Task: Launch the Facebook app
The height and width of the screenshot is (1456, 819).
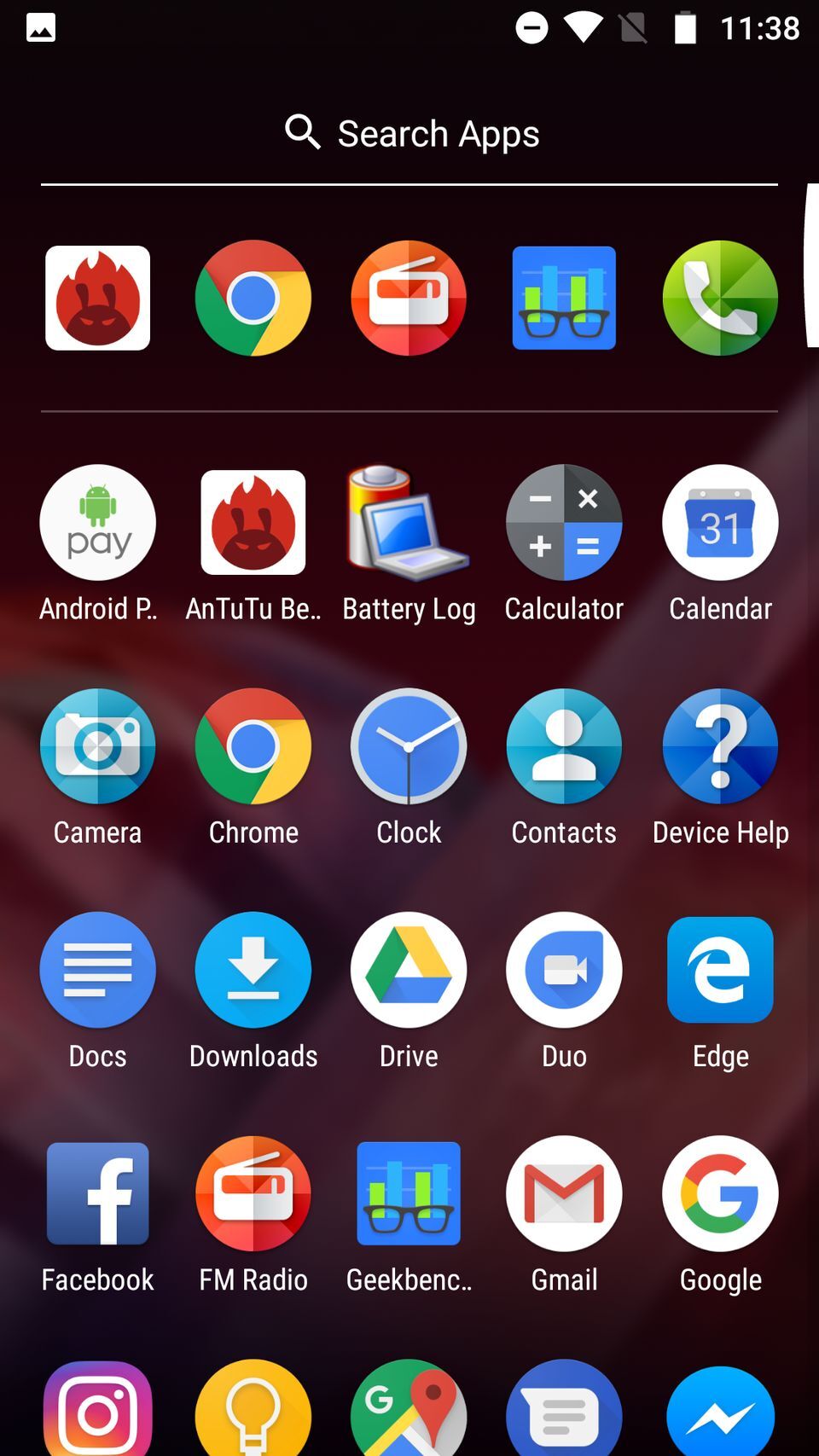Action: 97,1194
